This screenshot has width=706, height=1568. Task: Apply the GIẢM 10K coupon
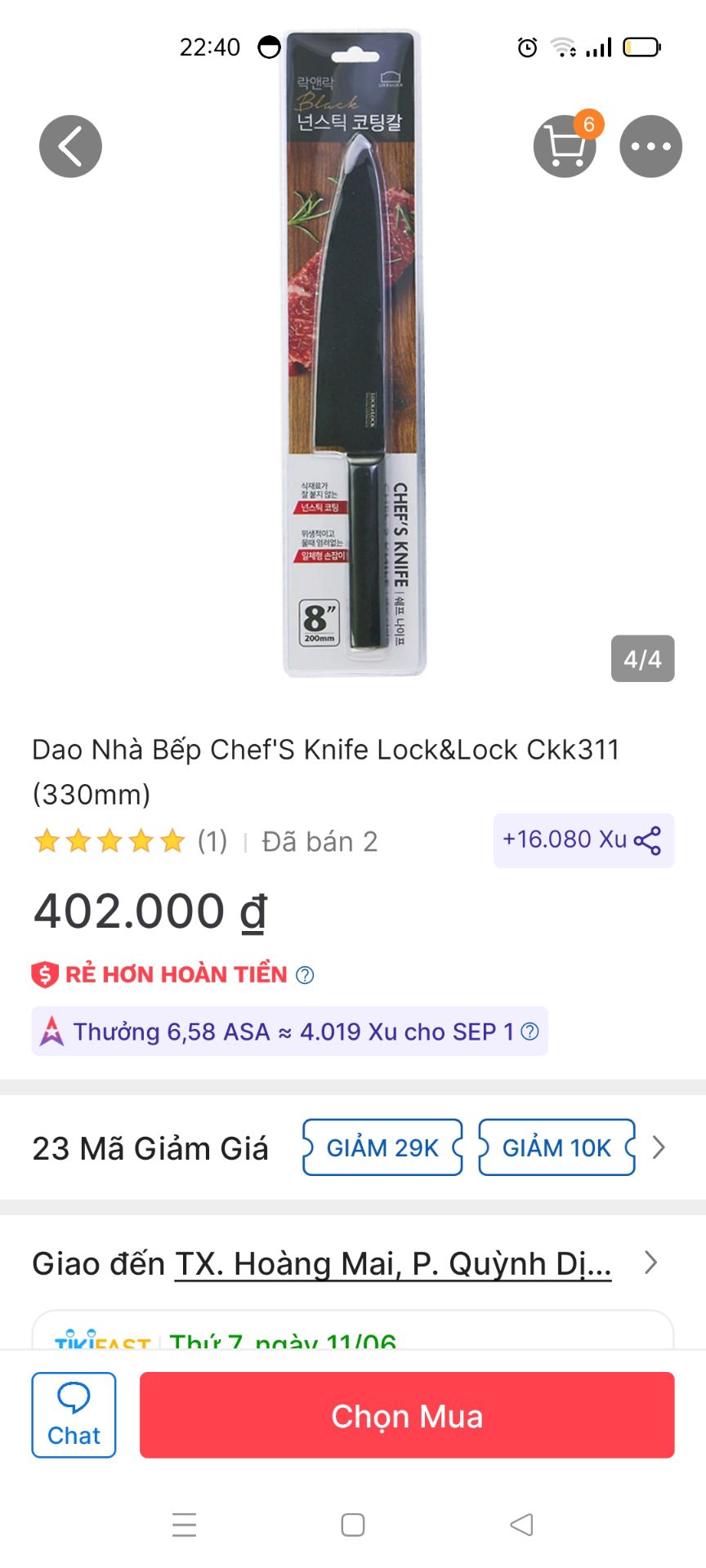pyautogui.click(x=556, y=1147)
